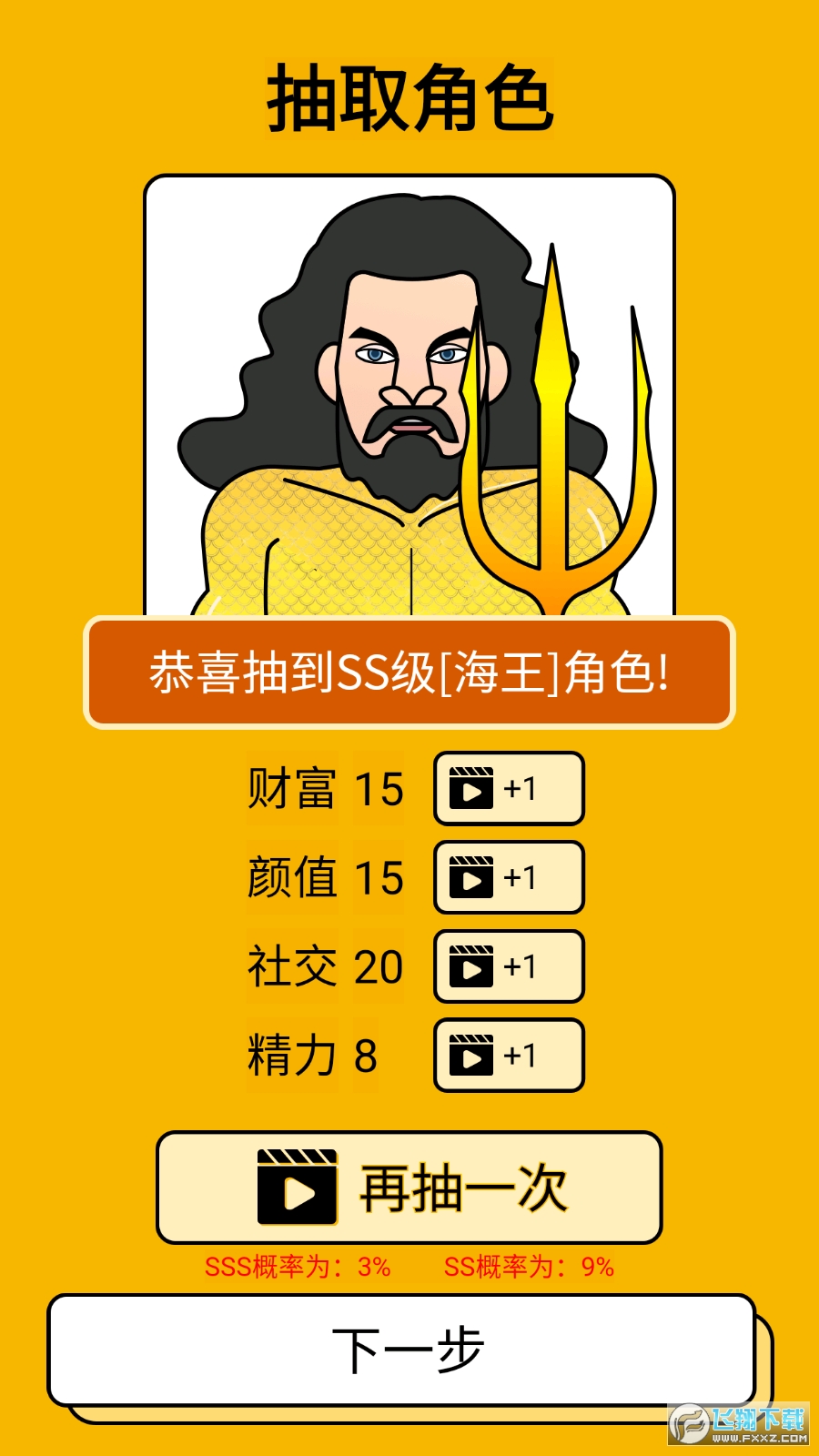The image size is (819, 1456).
Task: Draw again with 再抽一次
Action: pyautogui.click(x=409, y=1188)
